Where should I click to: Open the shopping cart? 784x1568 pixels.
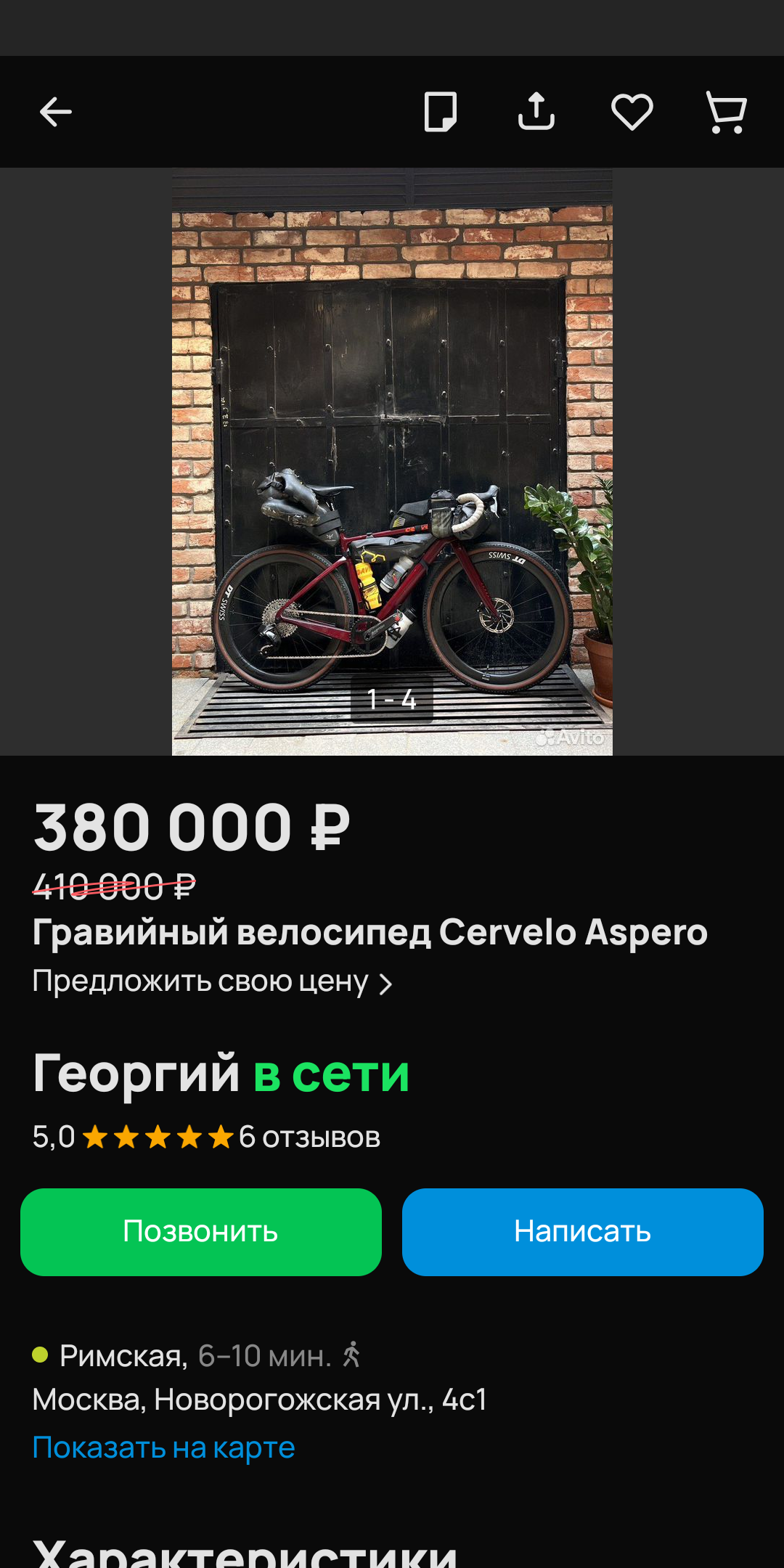coord(727,113)
